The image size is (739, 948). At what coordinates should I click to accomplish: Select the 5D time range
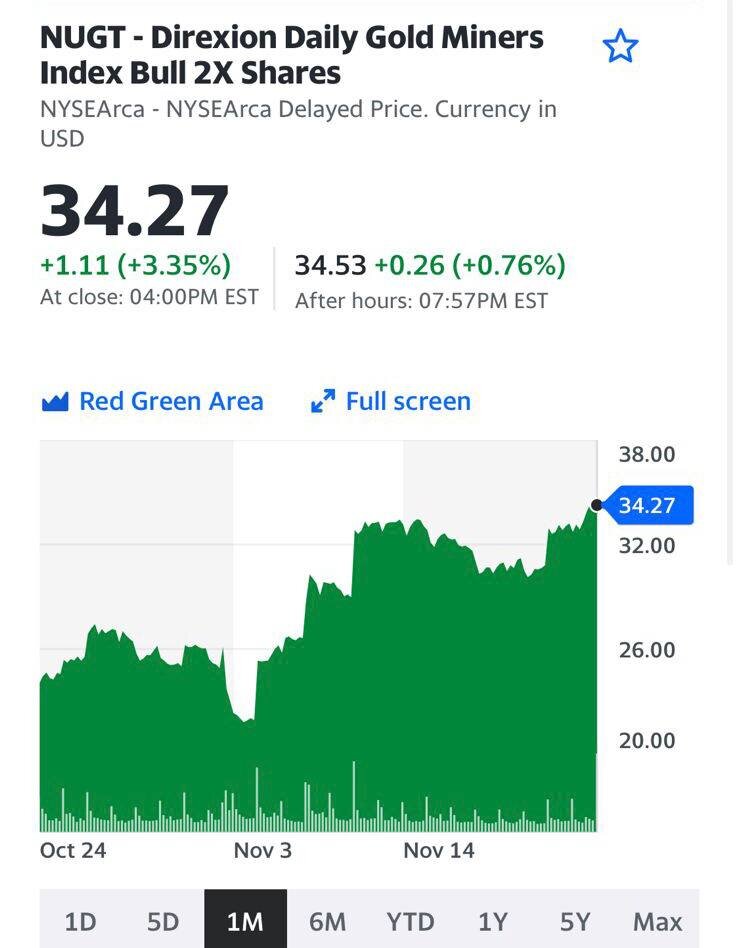(x=162, y=921)
